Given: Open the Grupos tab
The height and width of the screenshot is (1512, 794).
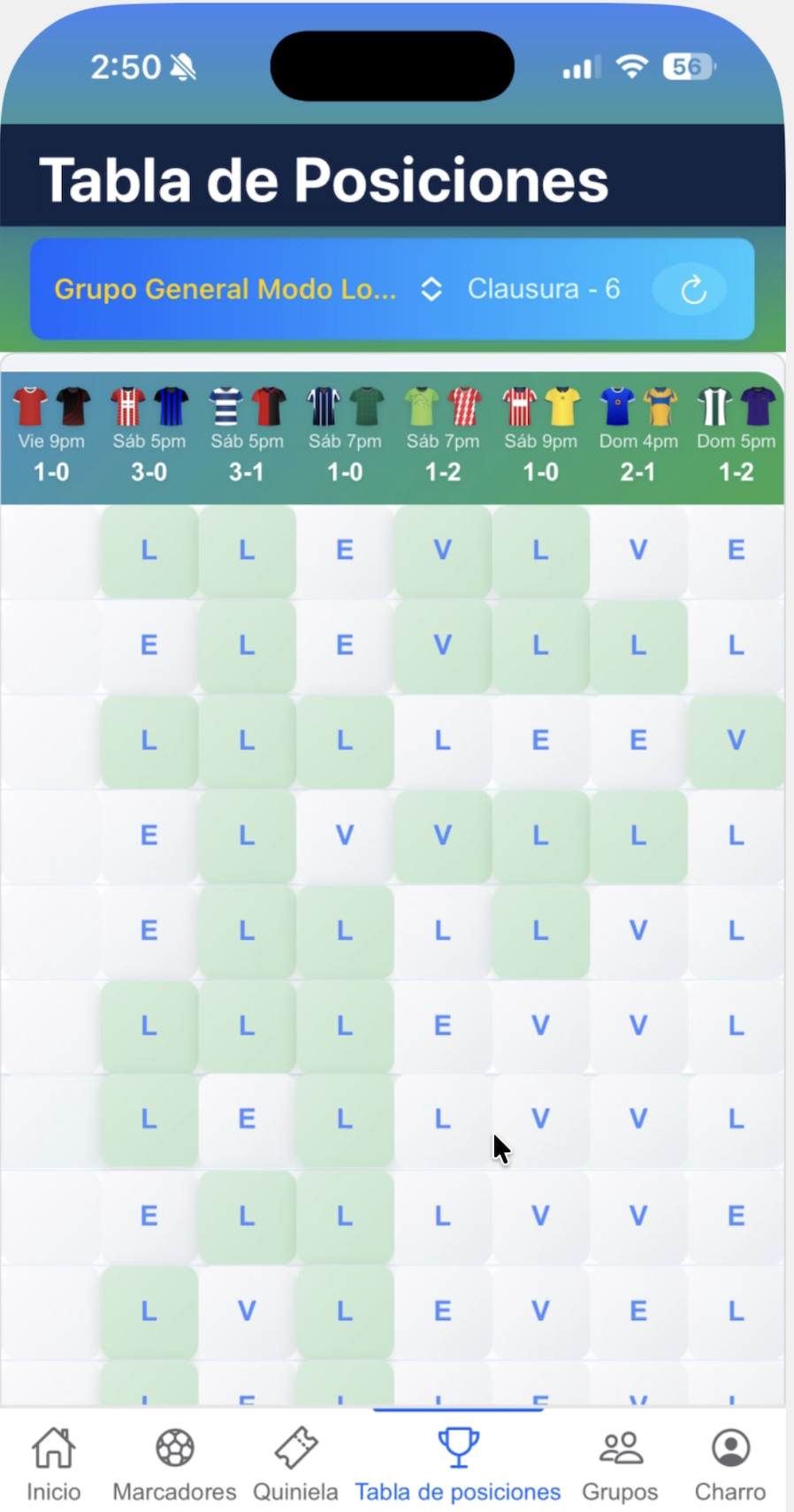Looking at the screenshot, I should 620,1464.
